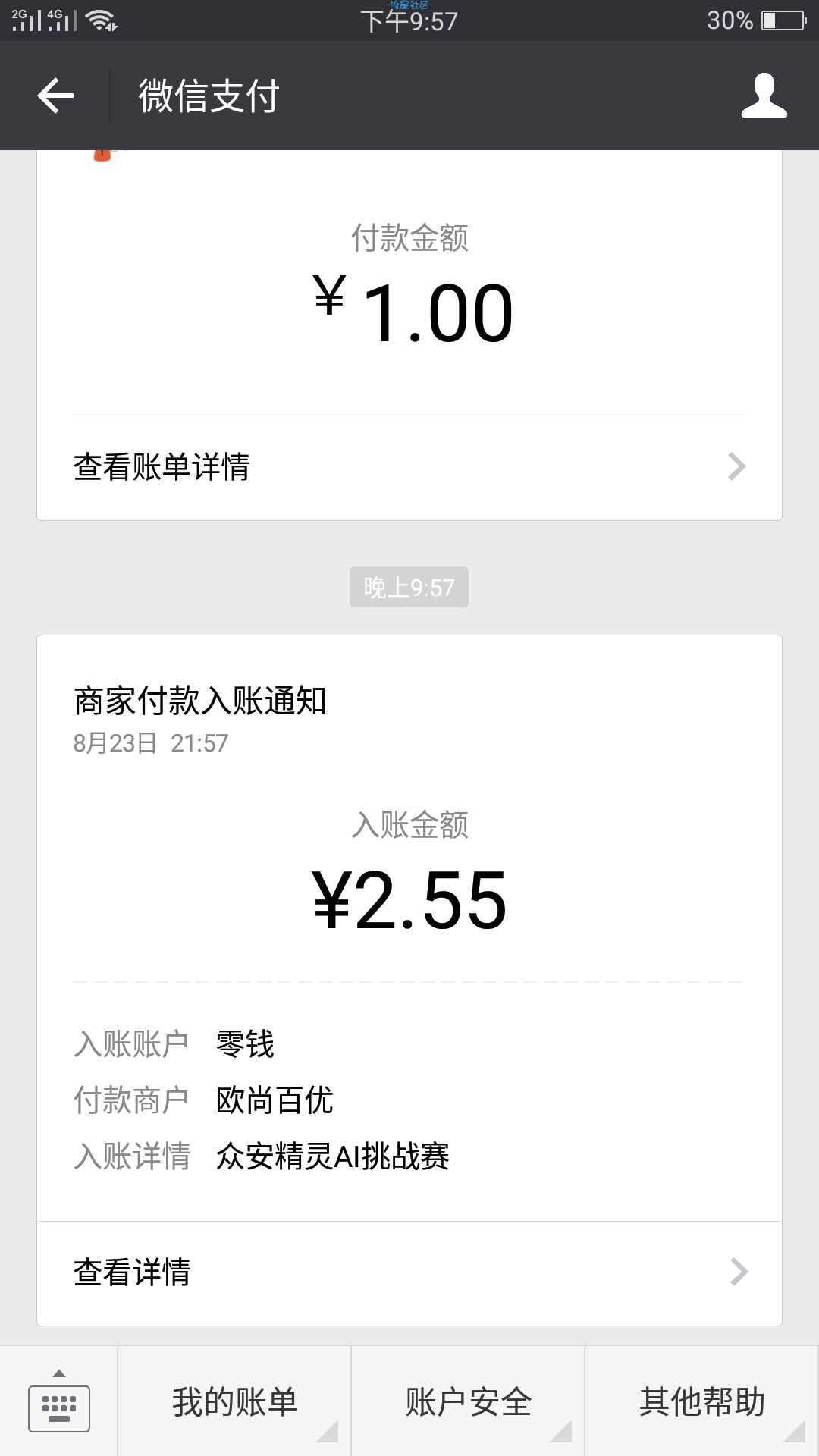Go back using the top-left arrow

coord(55,96)
